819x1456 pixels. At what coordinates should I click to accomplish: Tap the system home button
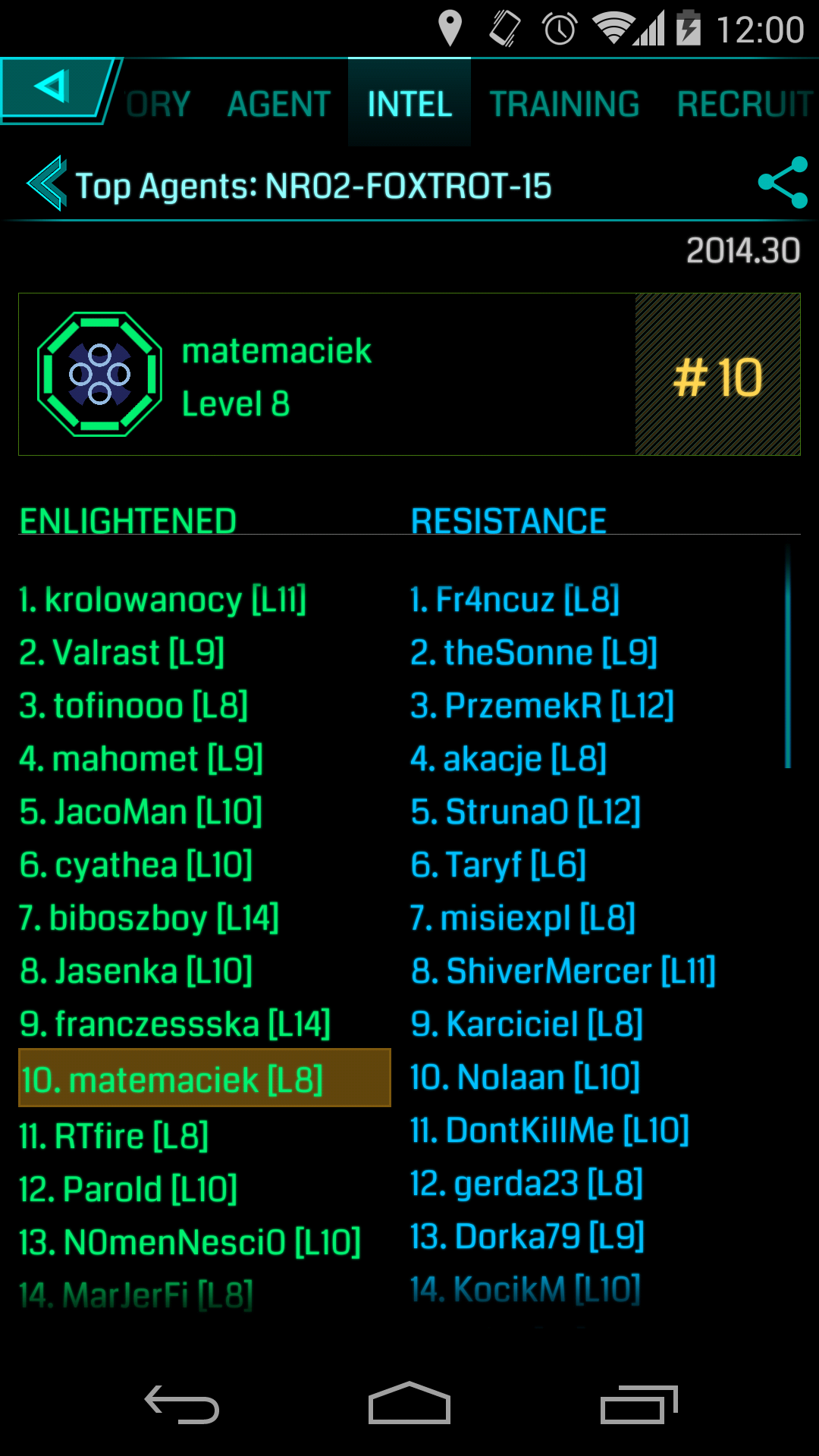409,1404
